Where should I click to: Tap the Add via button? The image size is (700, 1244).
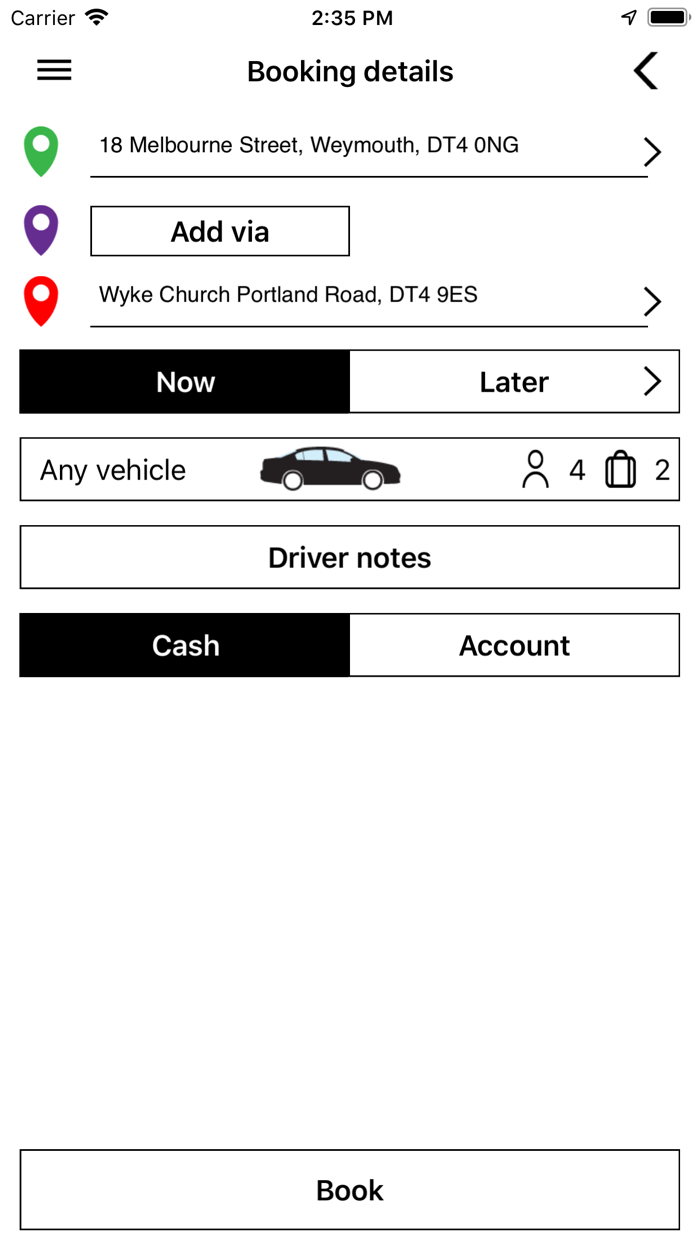220,232
